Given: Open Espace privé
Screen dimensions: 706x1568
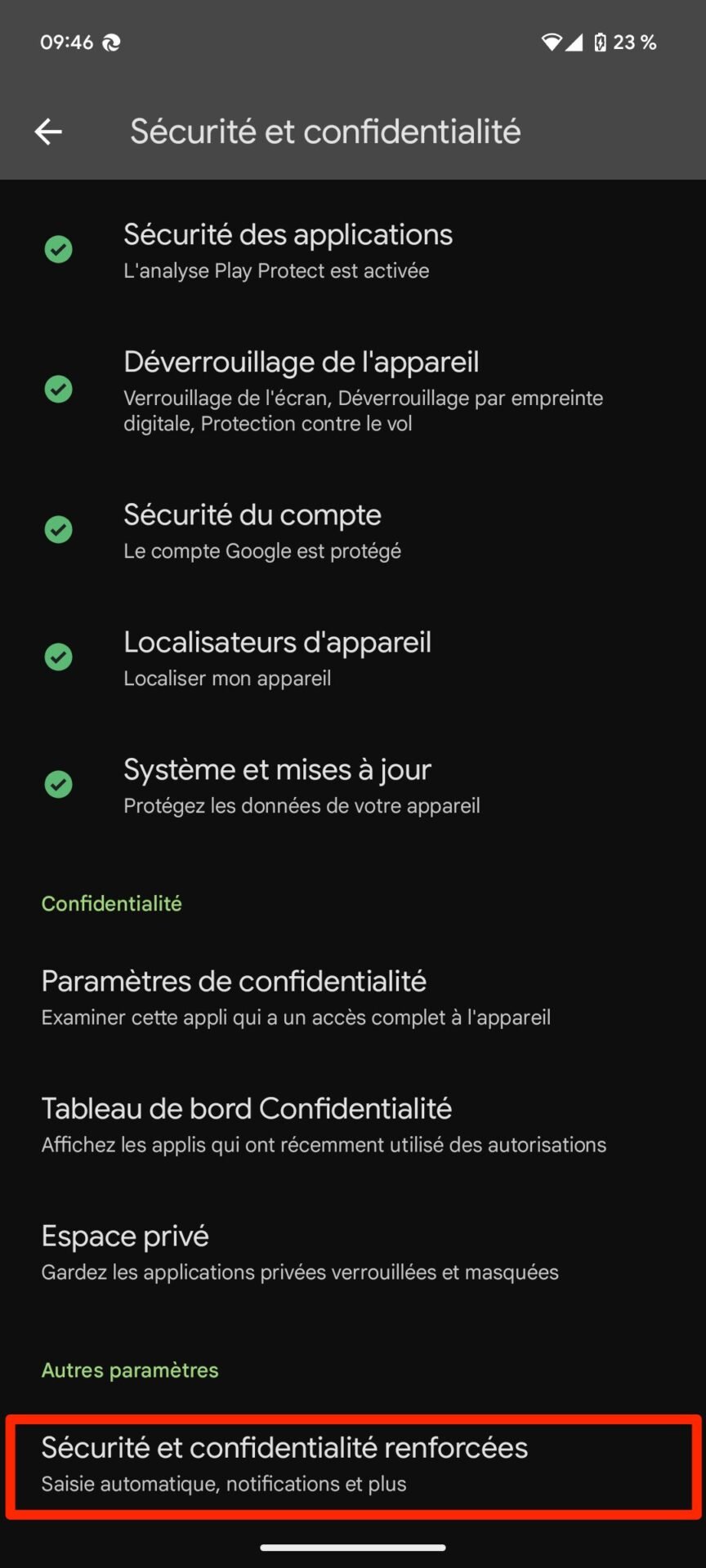Looking at the screenshot, I should [x=353, y=1251].
